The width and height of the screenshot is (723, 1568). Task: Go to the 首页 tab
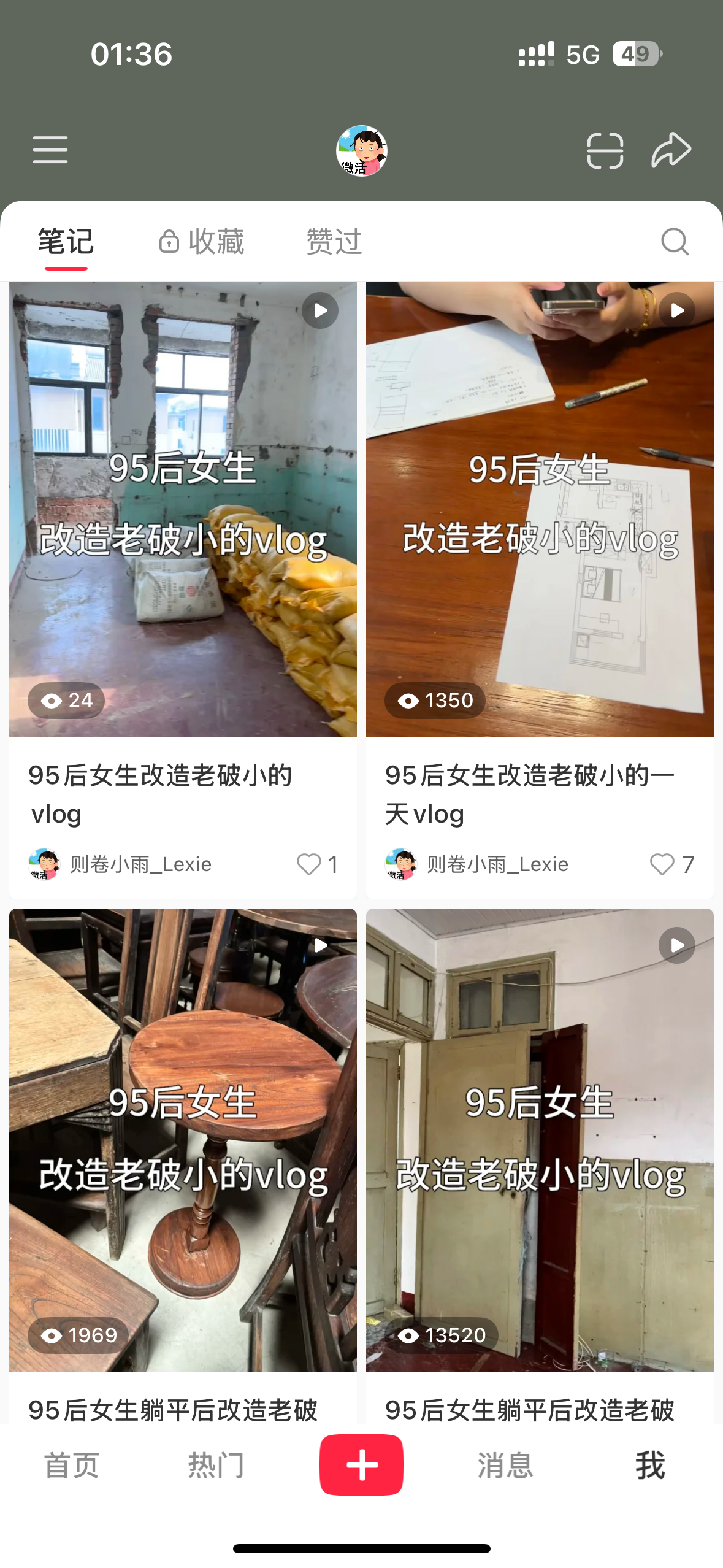(72, 1466)
